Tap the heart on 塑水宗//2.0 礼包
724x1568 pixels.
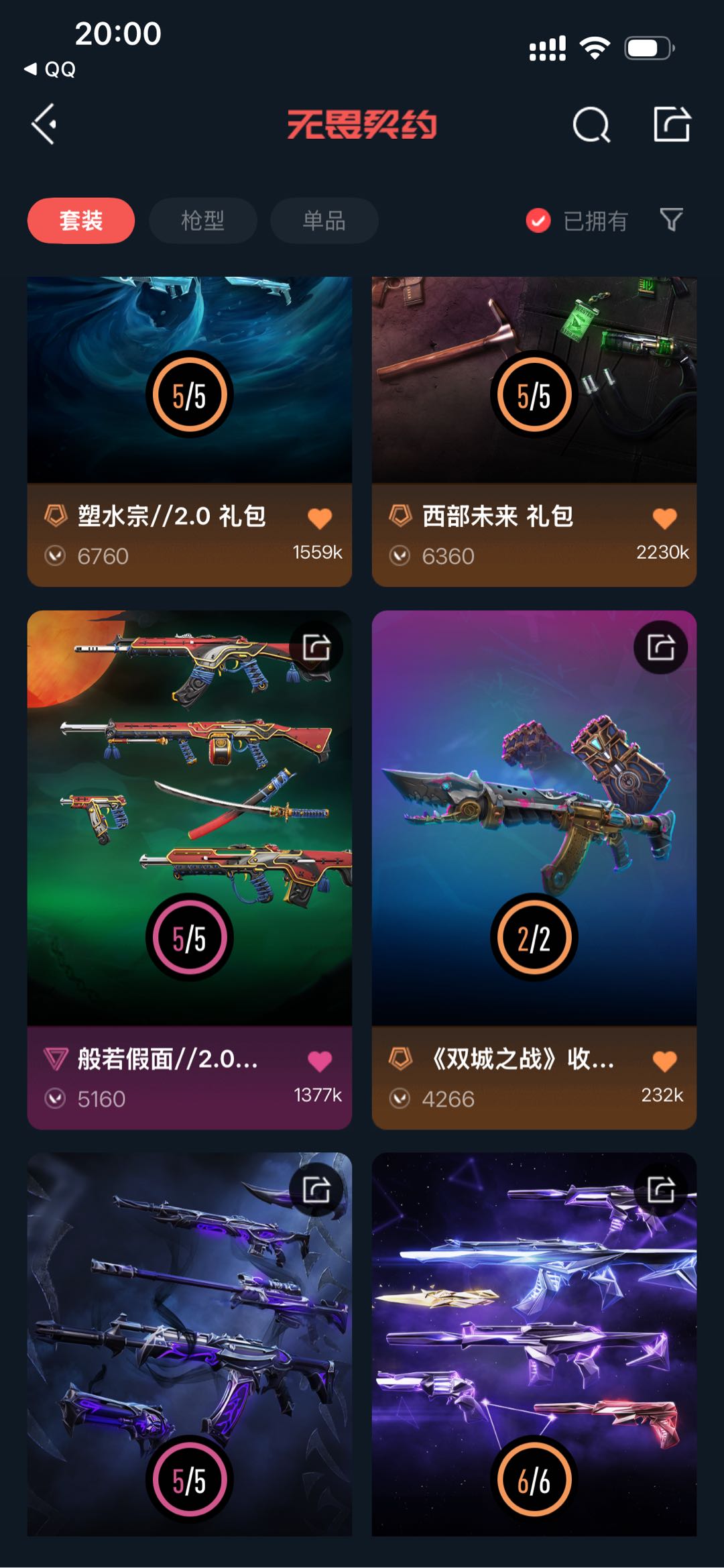coord(320,518)
